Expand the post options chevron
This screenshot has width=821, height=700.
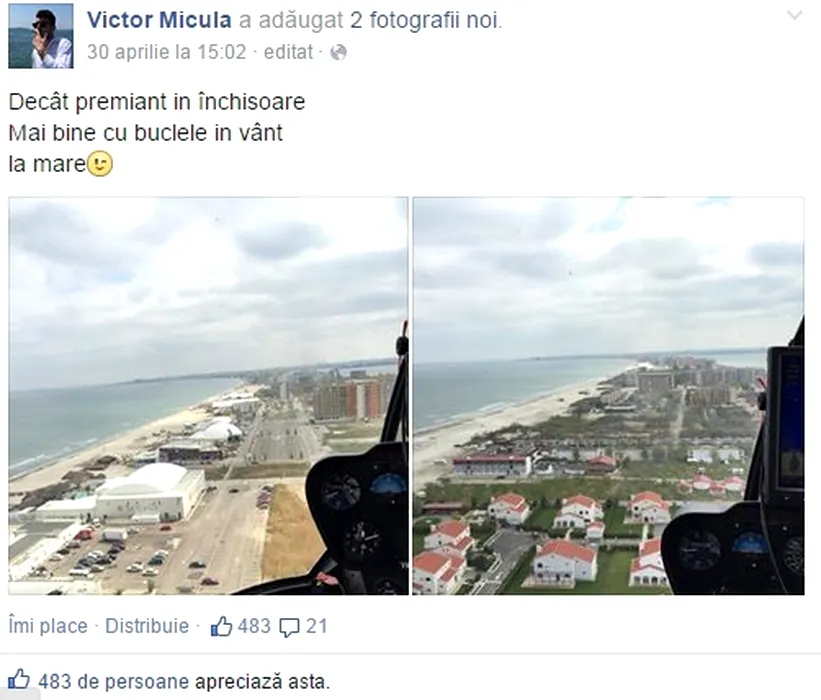794,15
